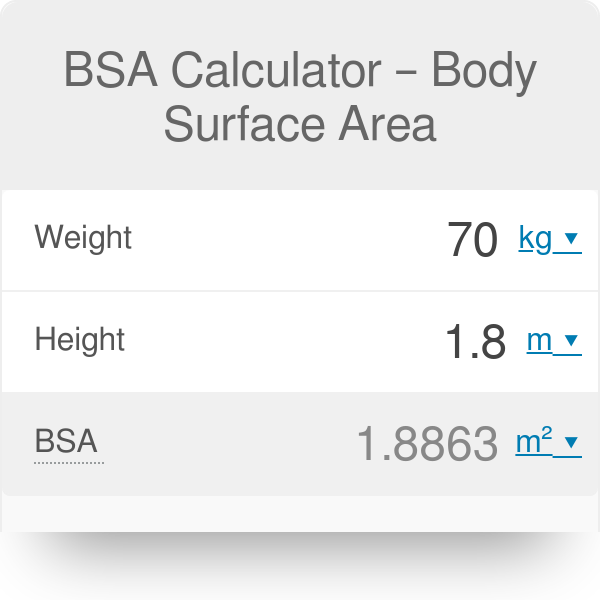Viewport: 600px width, 600px height.
Task: Expand the m² BSA unit dropdown
Action: coord(547,442)
